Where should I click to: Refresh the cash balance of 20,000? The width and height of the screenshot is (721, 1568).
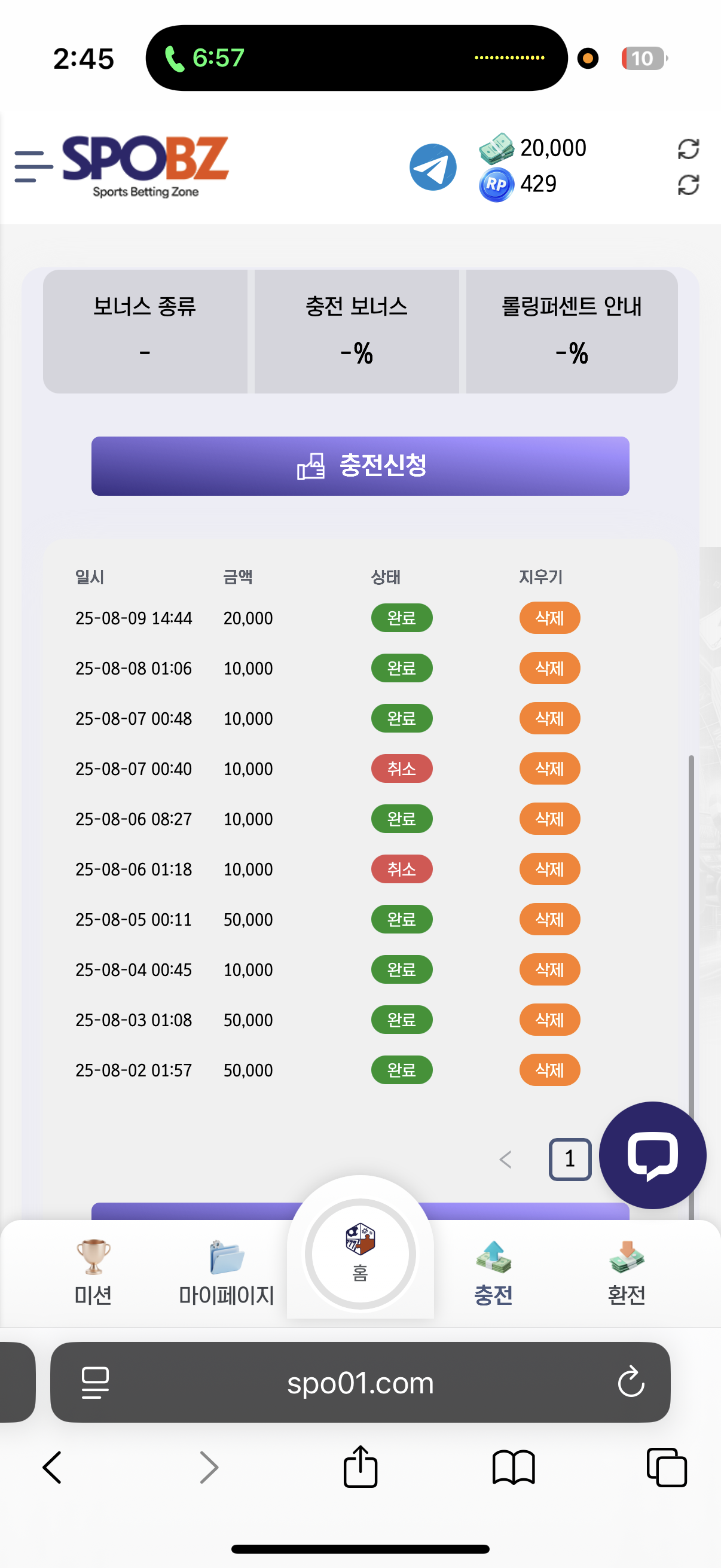688,148
